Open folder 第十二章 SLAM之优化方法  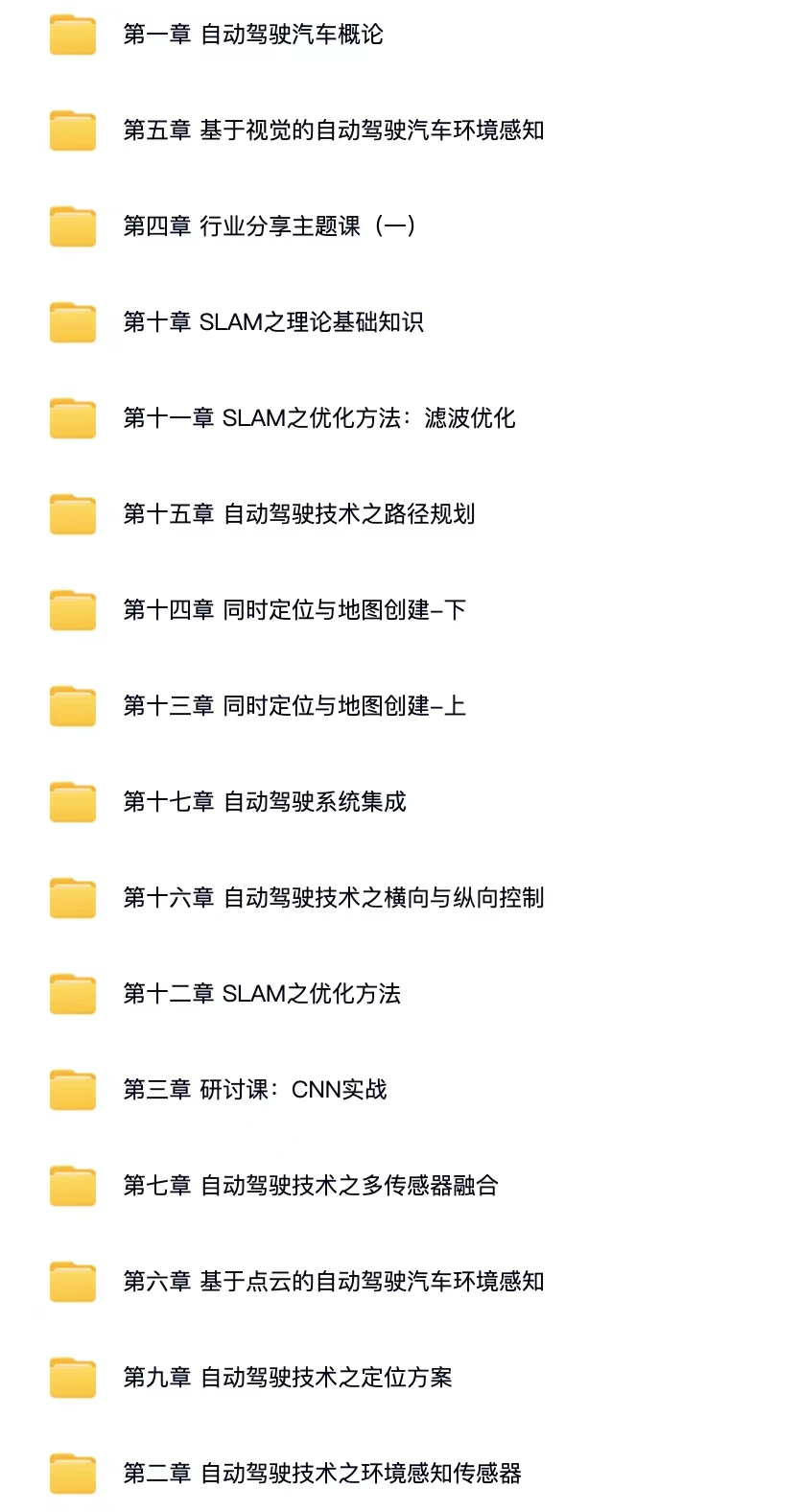(x=261, y=994)
